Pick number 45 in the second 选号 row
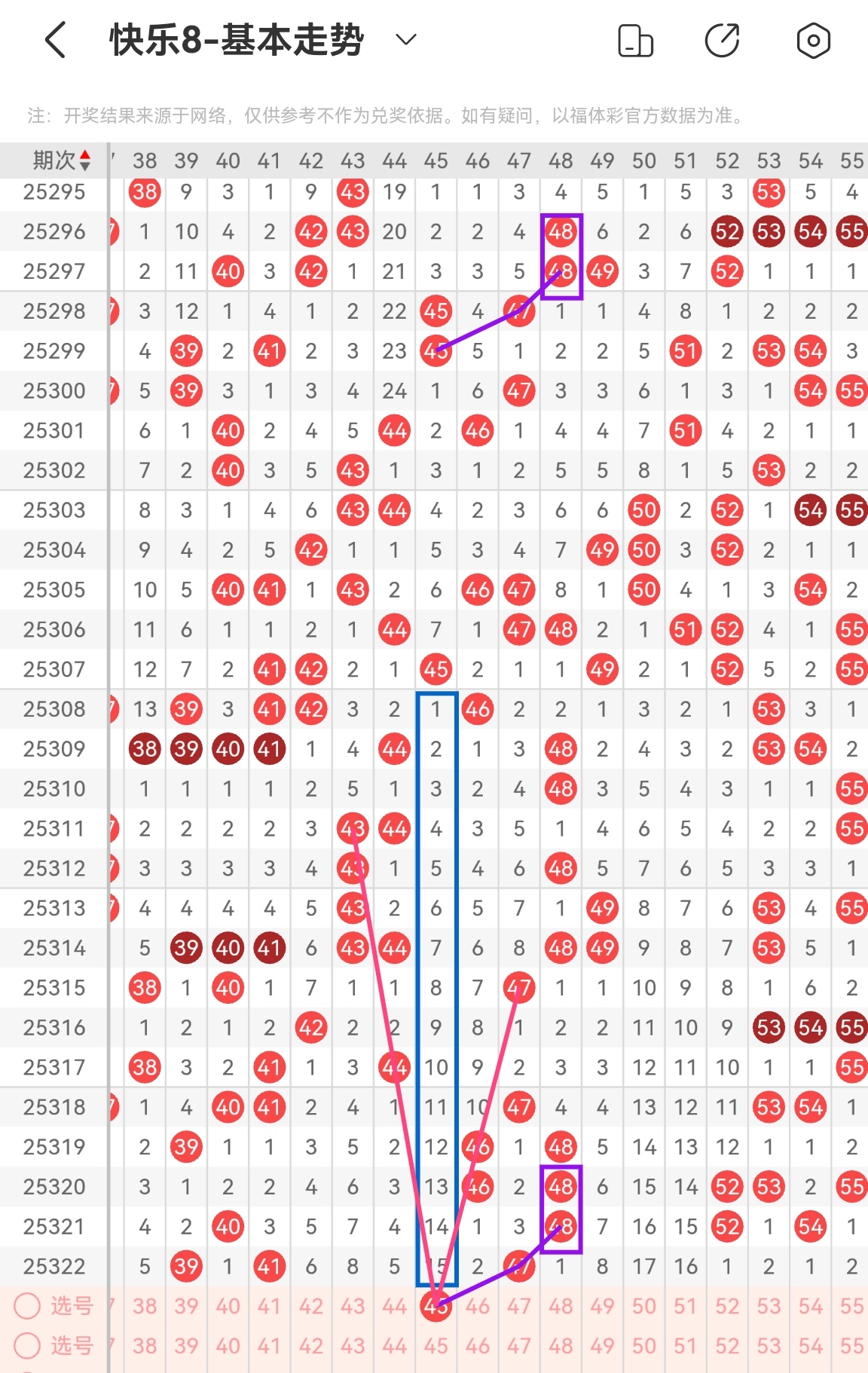 pos(436,1346)
